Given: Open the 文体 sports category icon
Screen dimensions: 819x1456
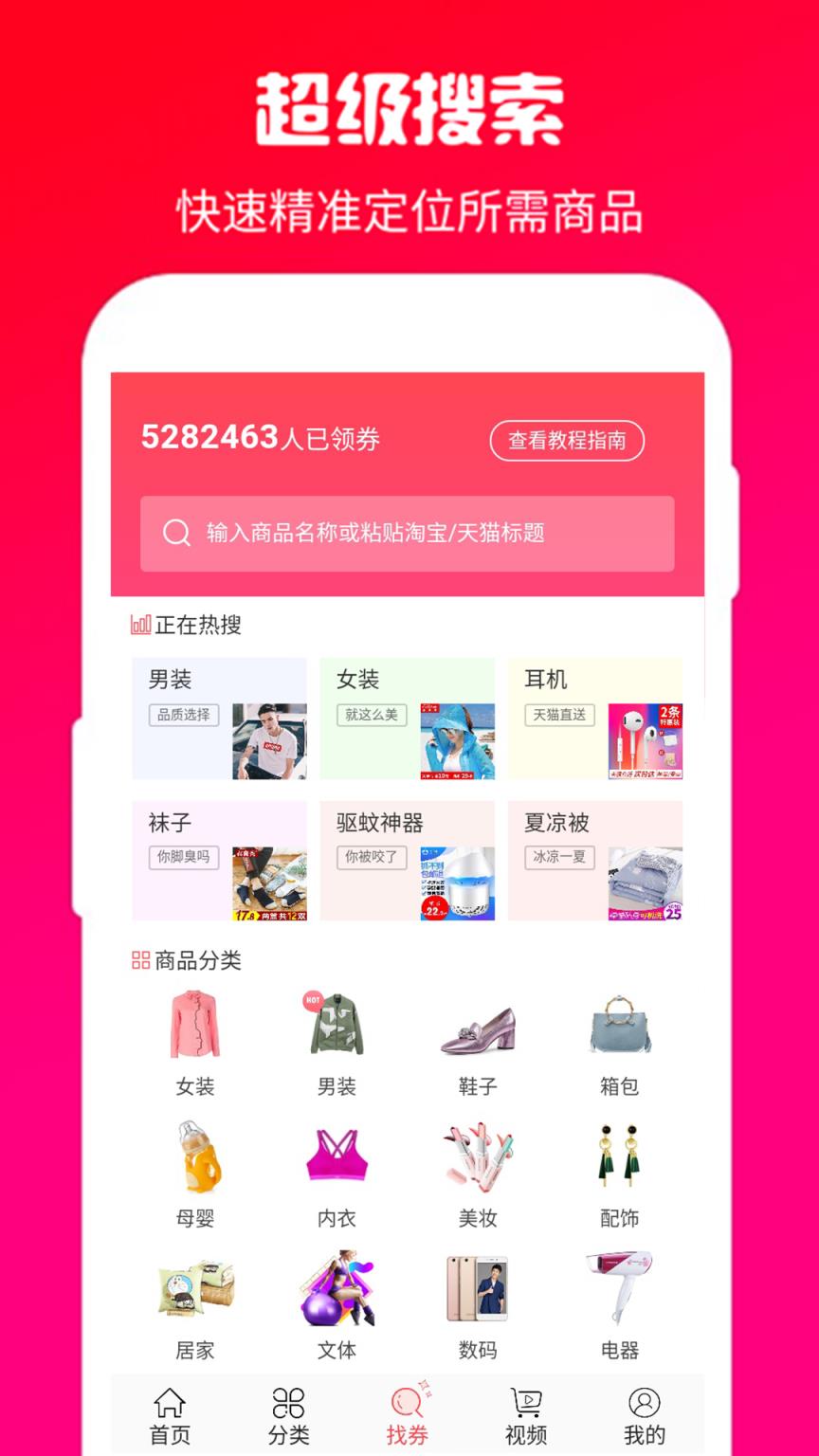Looking at the screenshot, I should 336,1289.
